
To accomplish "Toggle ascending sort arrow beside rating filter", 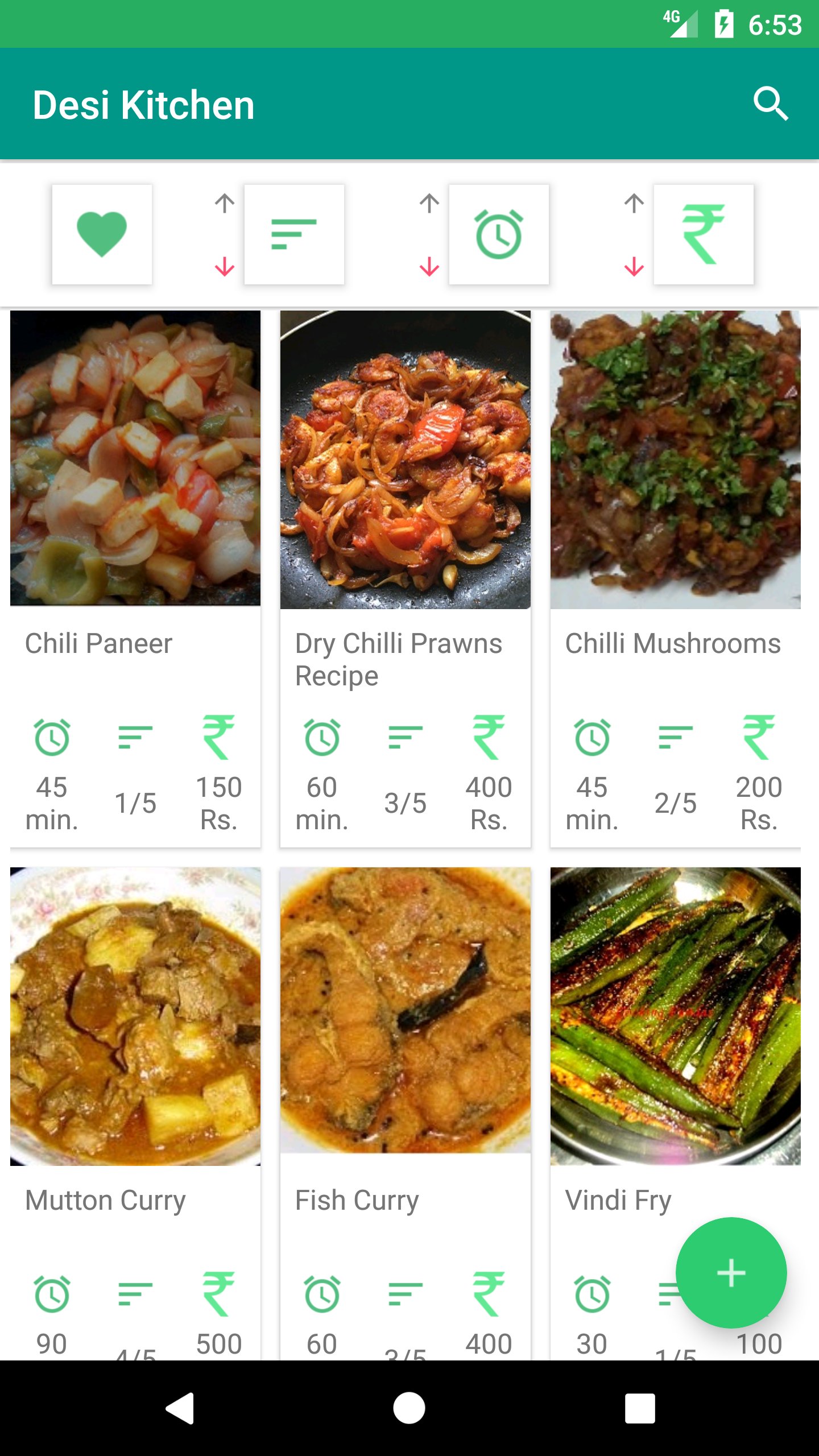I will (x=225, y=202).
